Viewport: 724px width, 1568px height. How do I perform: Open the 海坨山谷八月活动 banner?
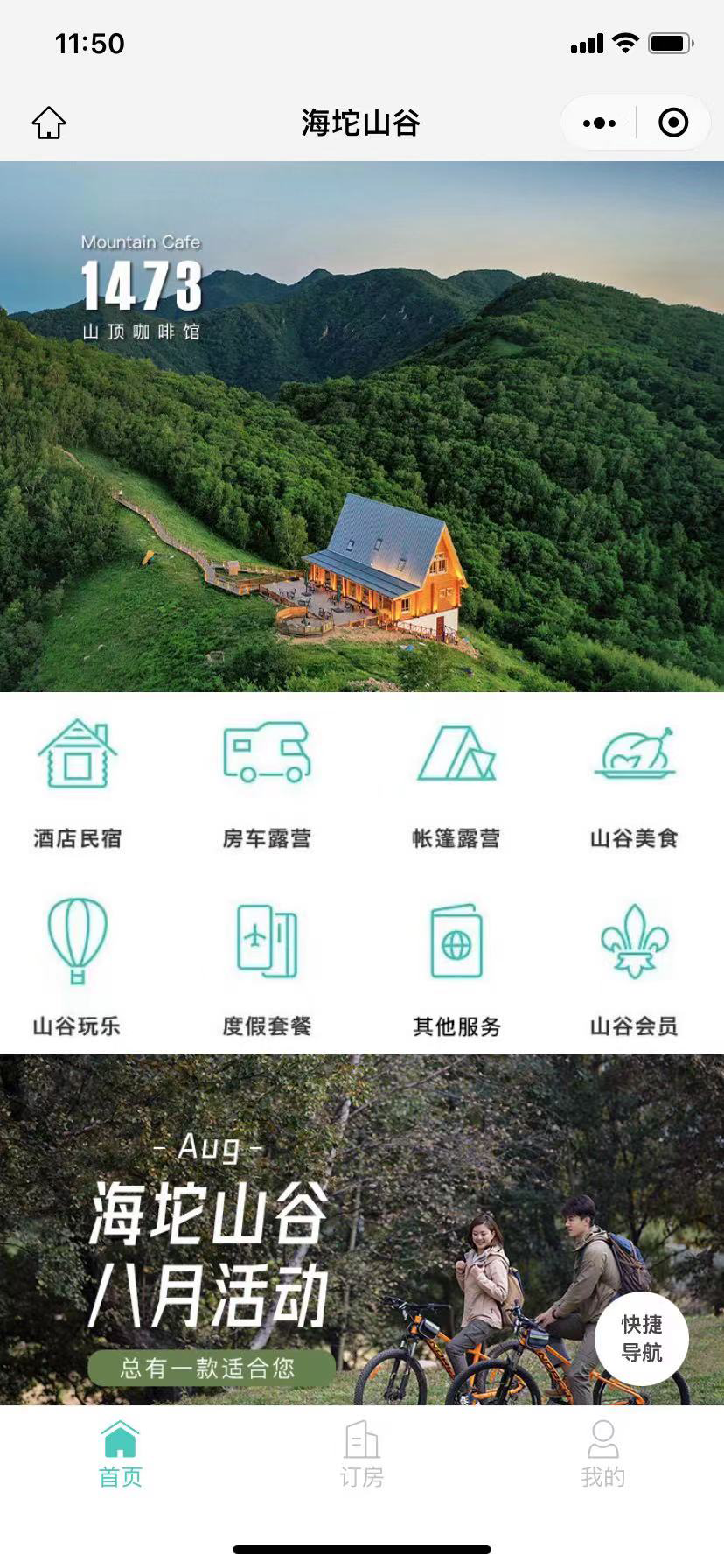(306, 1229)
